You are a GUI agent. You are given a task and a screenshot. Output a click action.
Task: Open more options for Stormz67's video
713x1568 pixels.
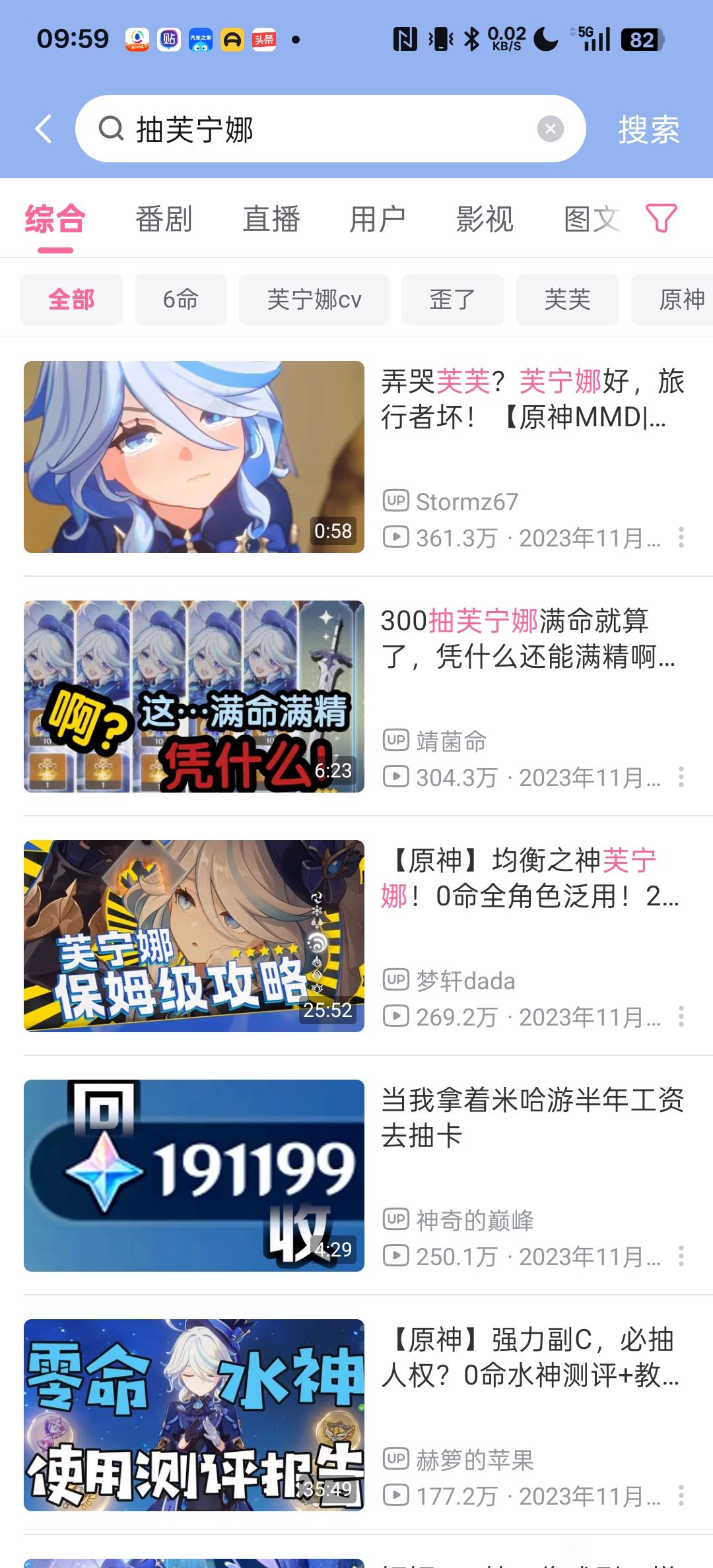681,537
